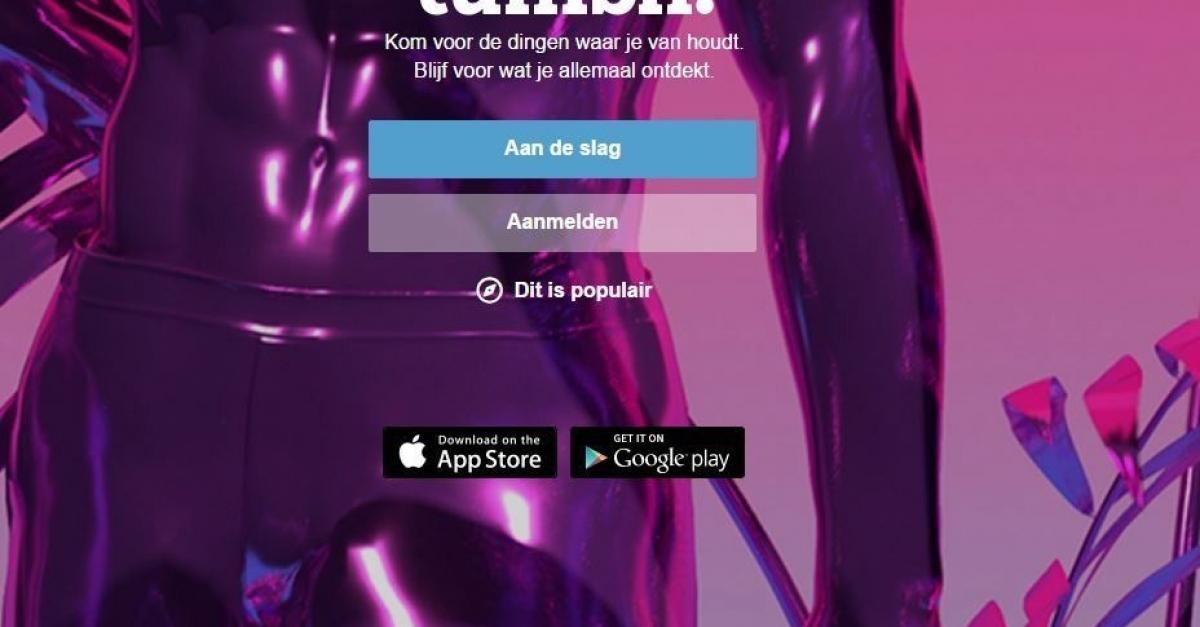Tap the Aan de slag button
The image size is (1200, 627).
[562, 149]
